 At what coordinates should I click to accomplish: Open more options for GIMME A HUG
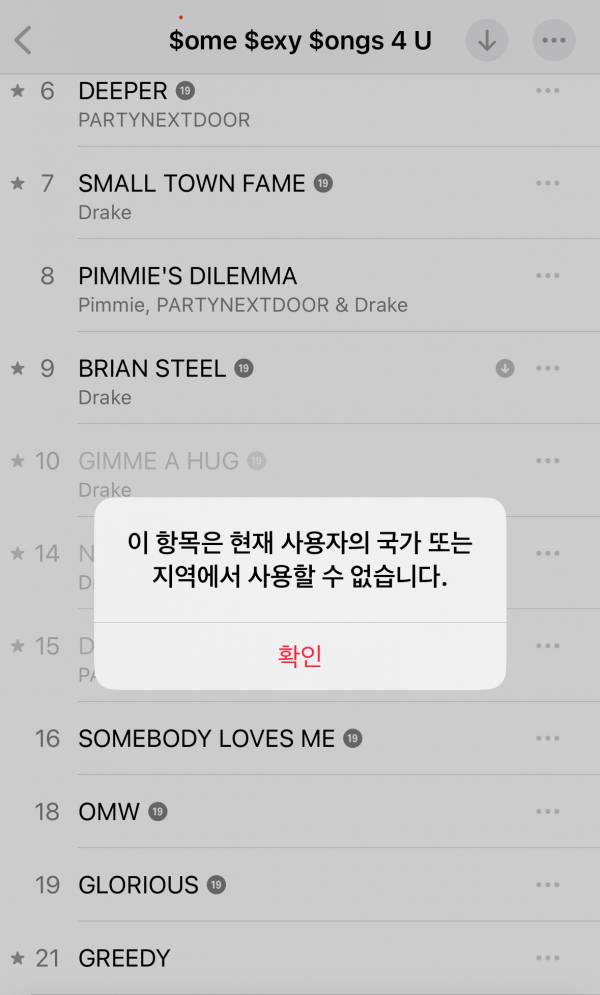(547, 461)
